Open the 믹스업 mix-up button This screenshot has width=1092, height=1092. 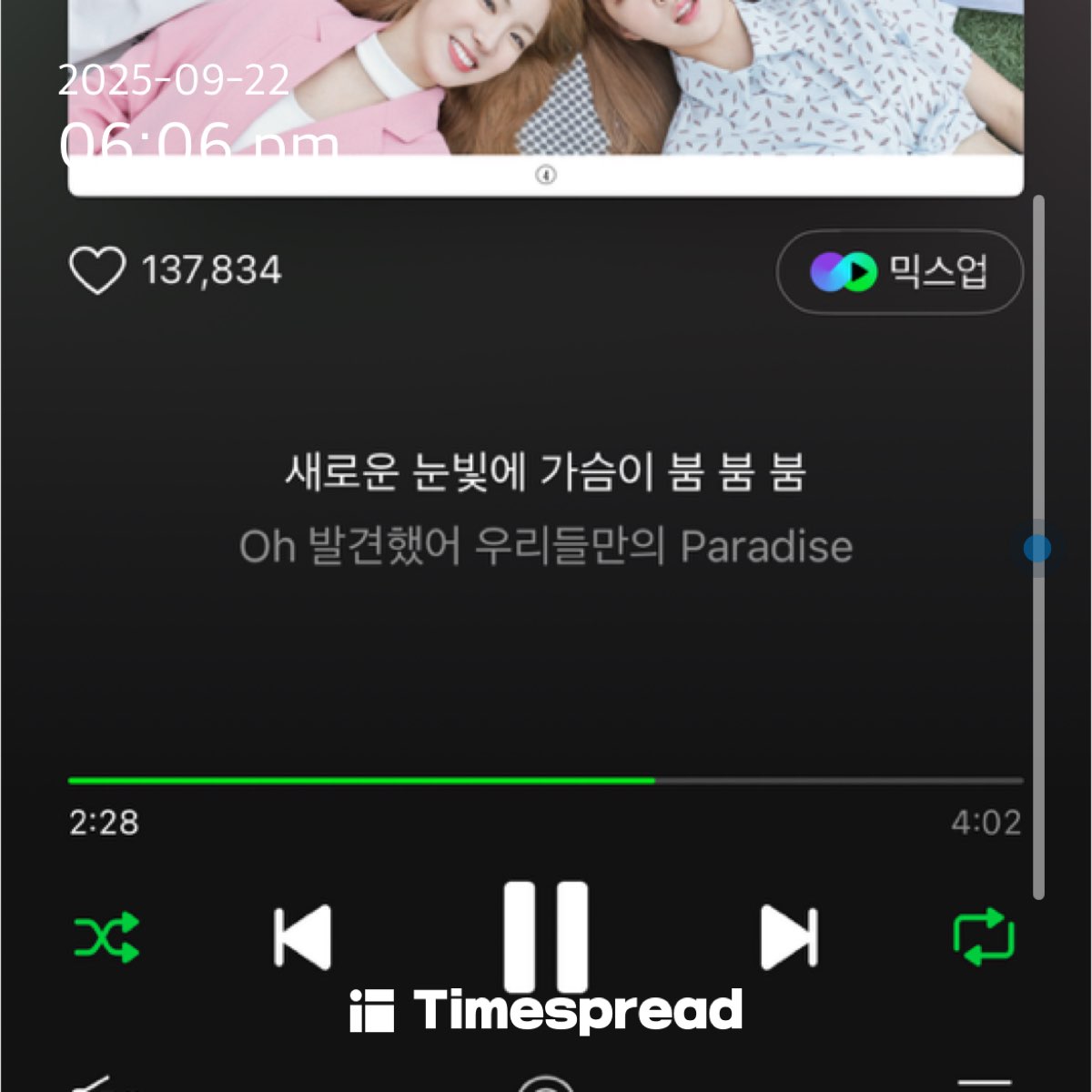(x=899, y=272)
